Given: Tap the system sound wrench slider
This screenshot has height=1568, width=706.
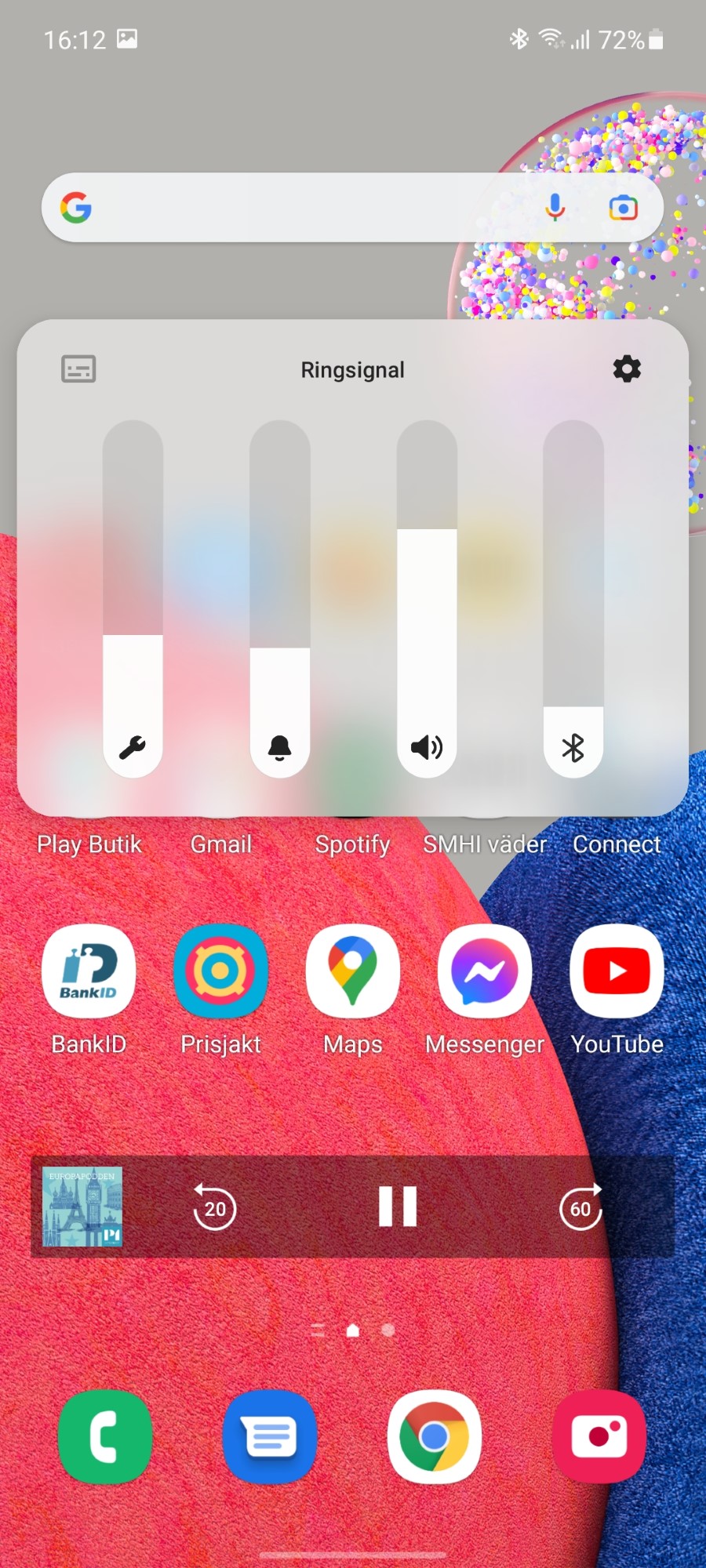Looking at the screenshot, I should [x=133, y=600].
